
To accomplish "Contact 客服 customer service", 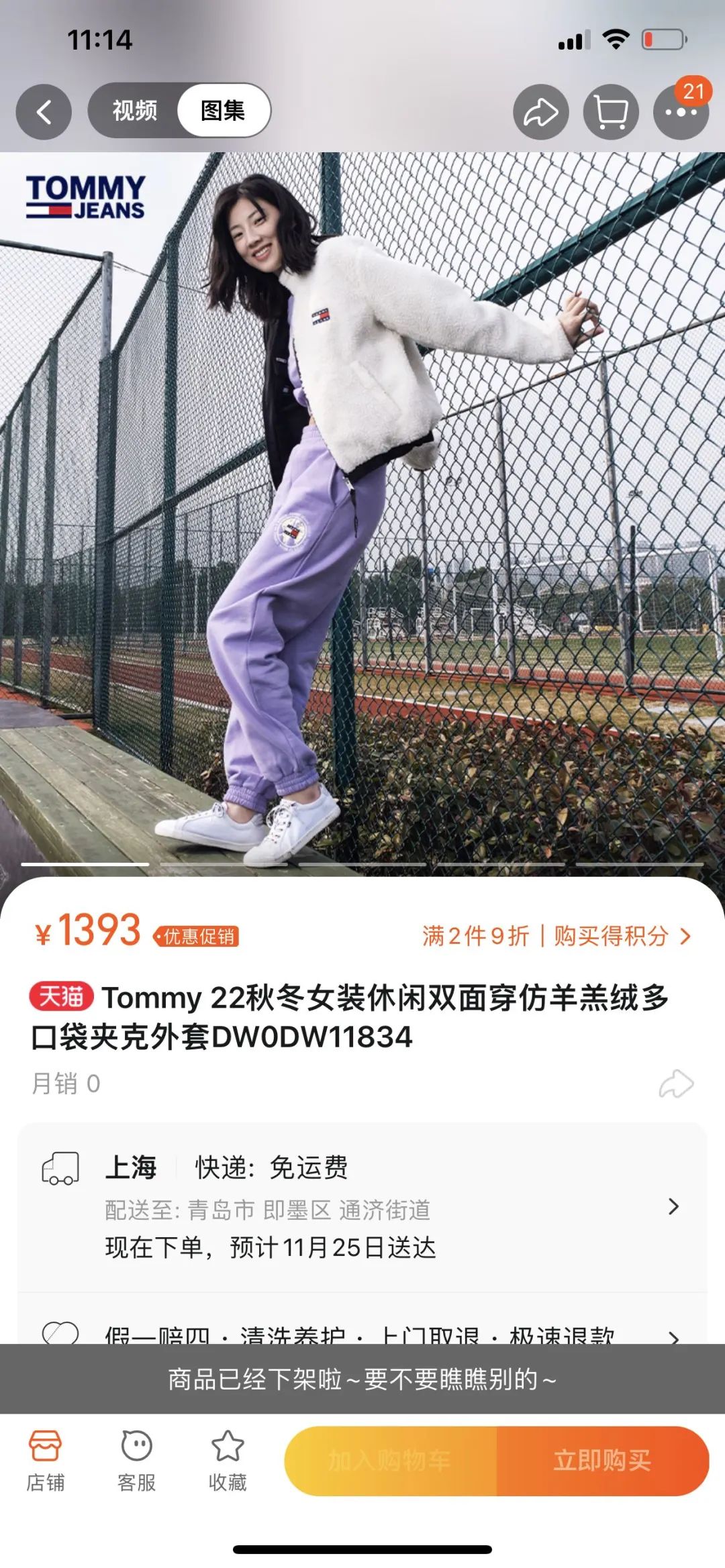I will point(136,1460).
